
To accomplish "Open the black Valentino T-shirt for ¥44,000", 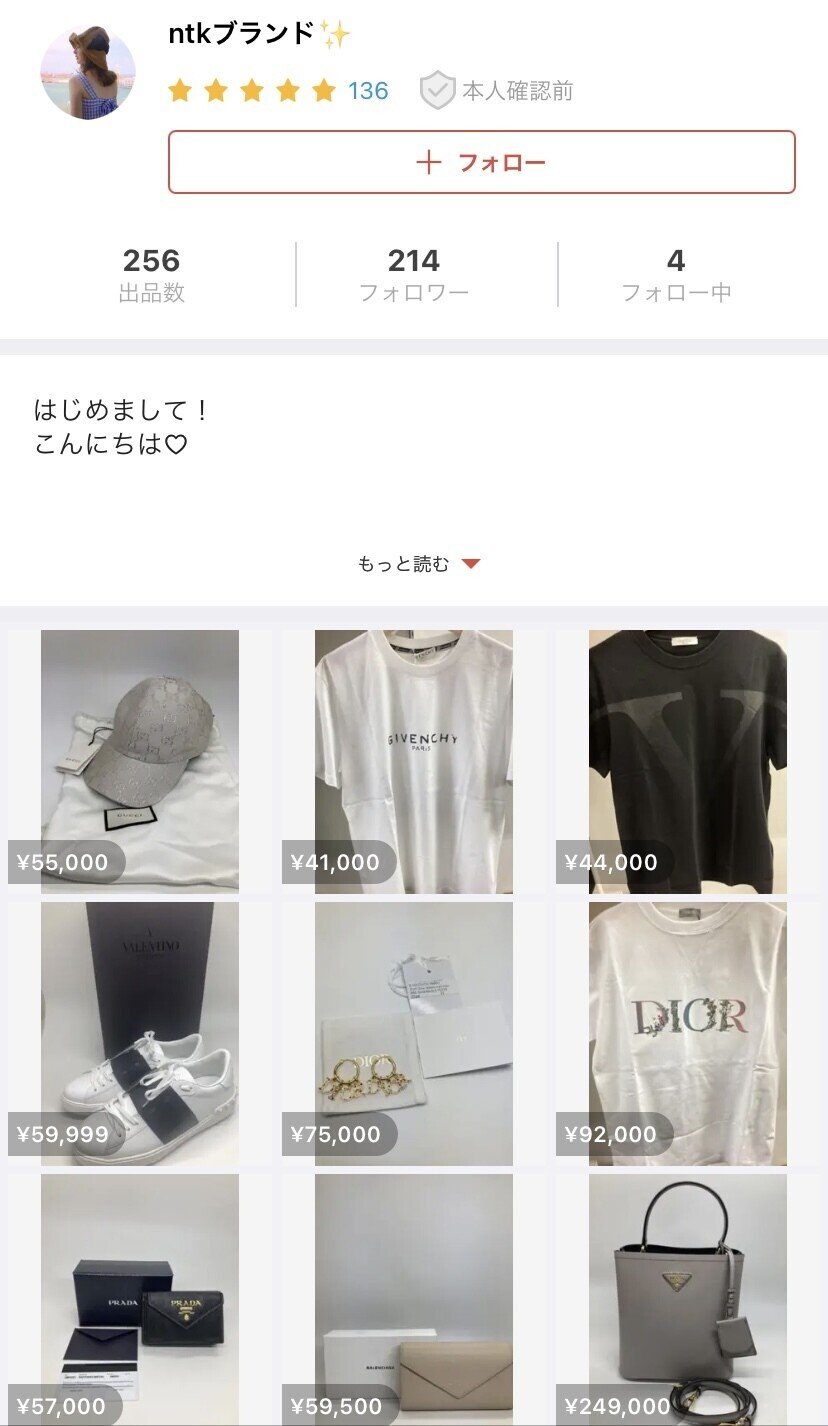I will coord(688,760).
